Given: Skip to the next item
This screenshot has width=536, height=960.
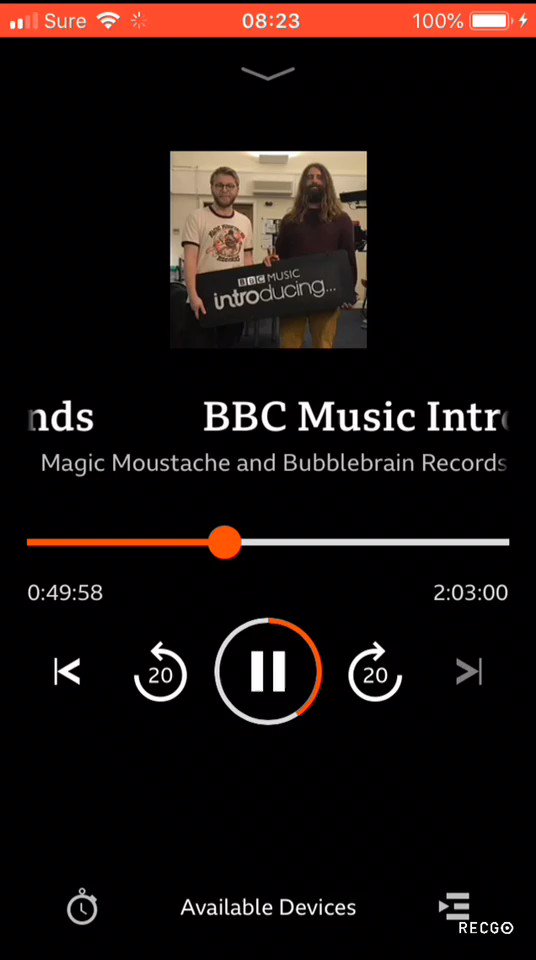Looking at the screenshot, I should 469,672.
